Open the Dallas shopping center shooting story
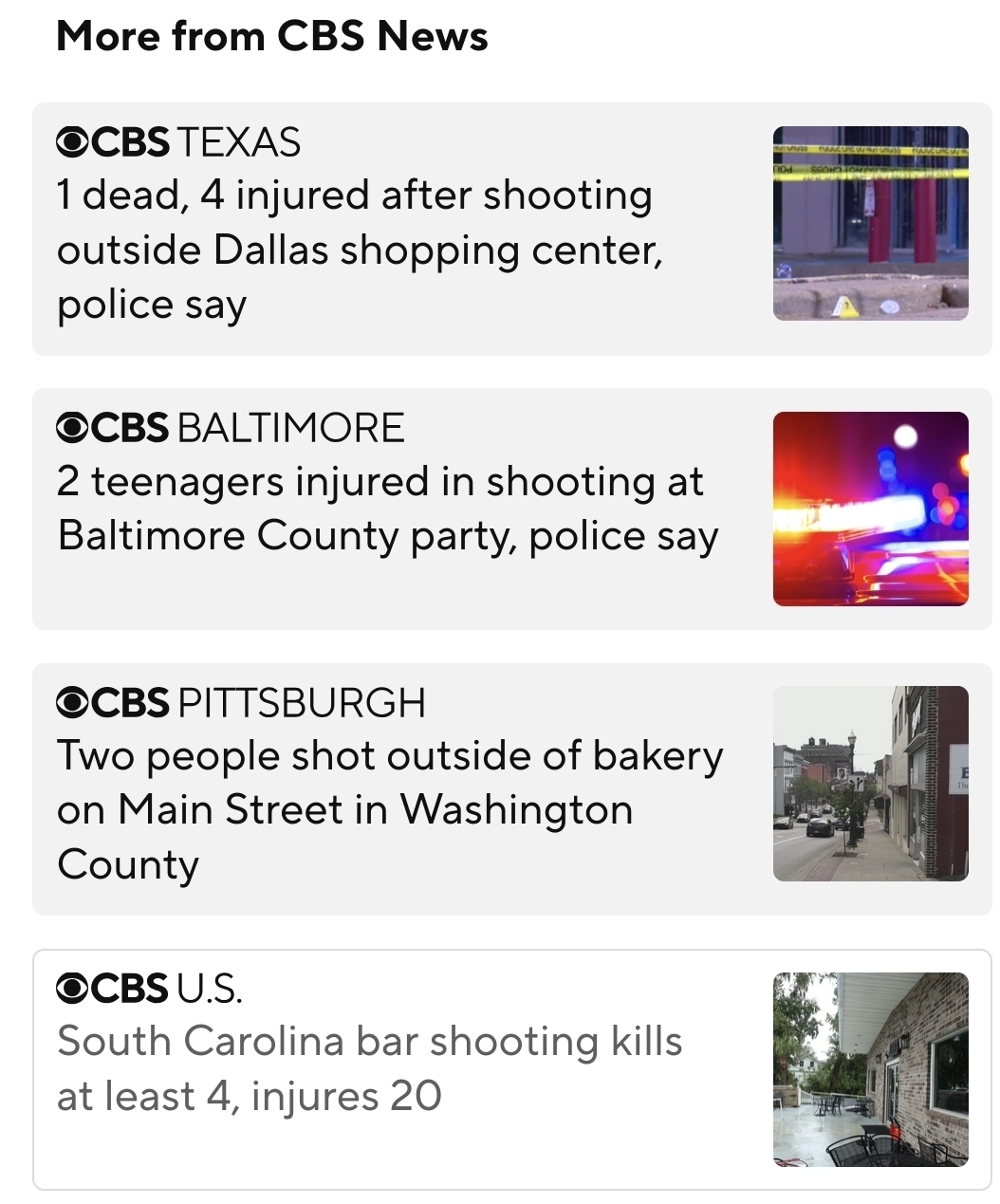The width and height of the screenshot is (1000, 1204). tap(361, 250)
